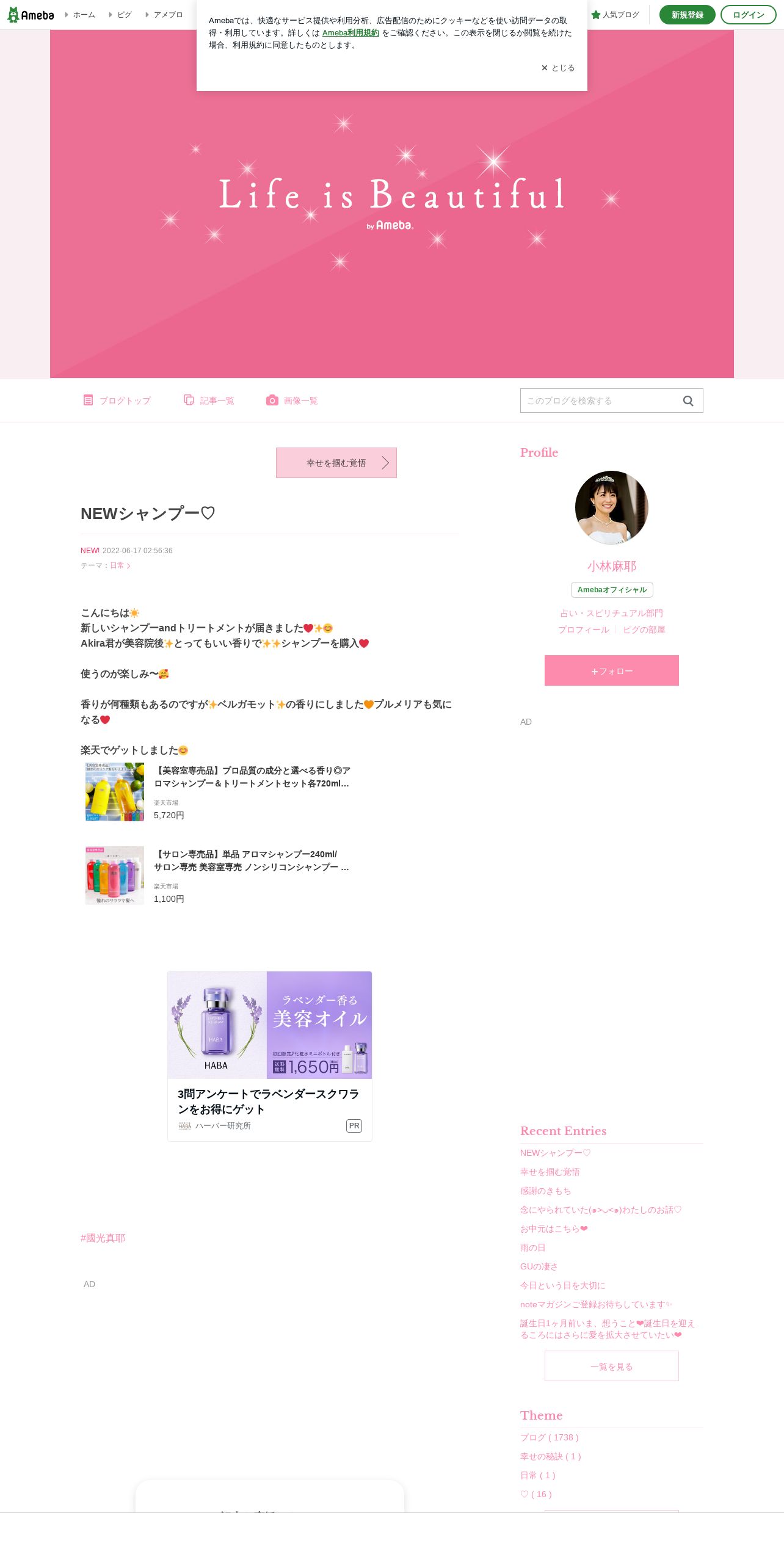The height and width of the screenshot is (1568, 784).
Task: Go to ブログトップ
Action: click(117, 401)
